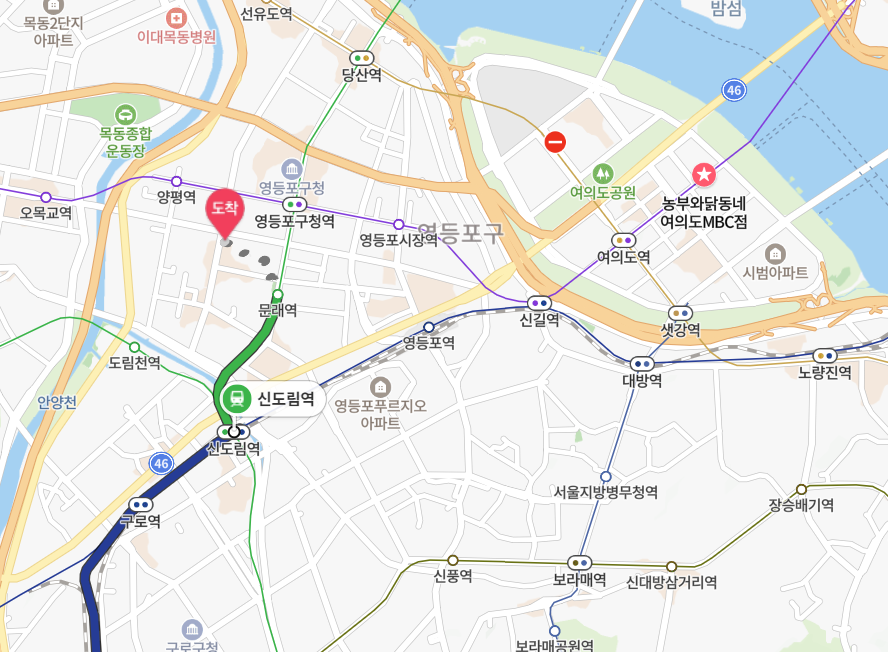Tap 당산역 subway station marker

(361, 58)
